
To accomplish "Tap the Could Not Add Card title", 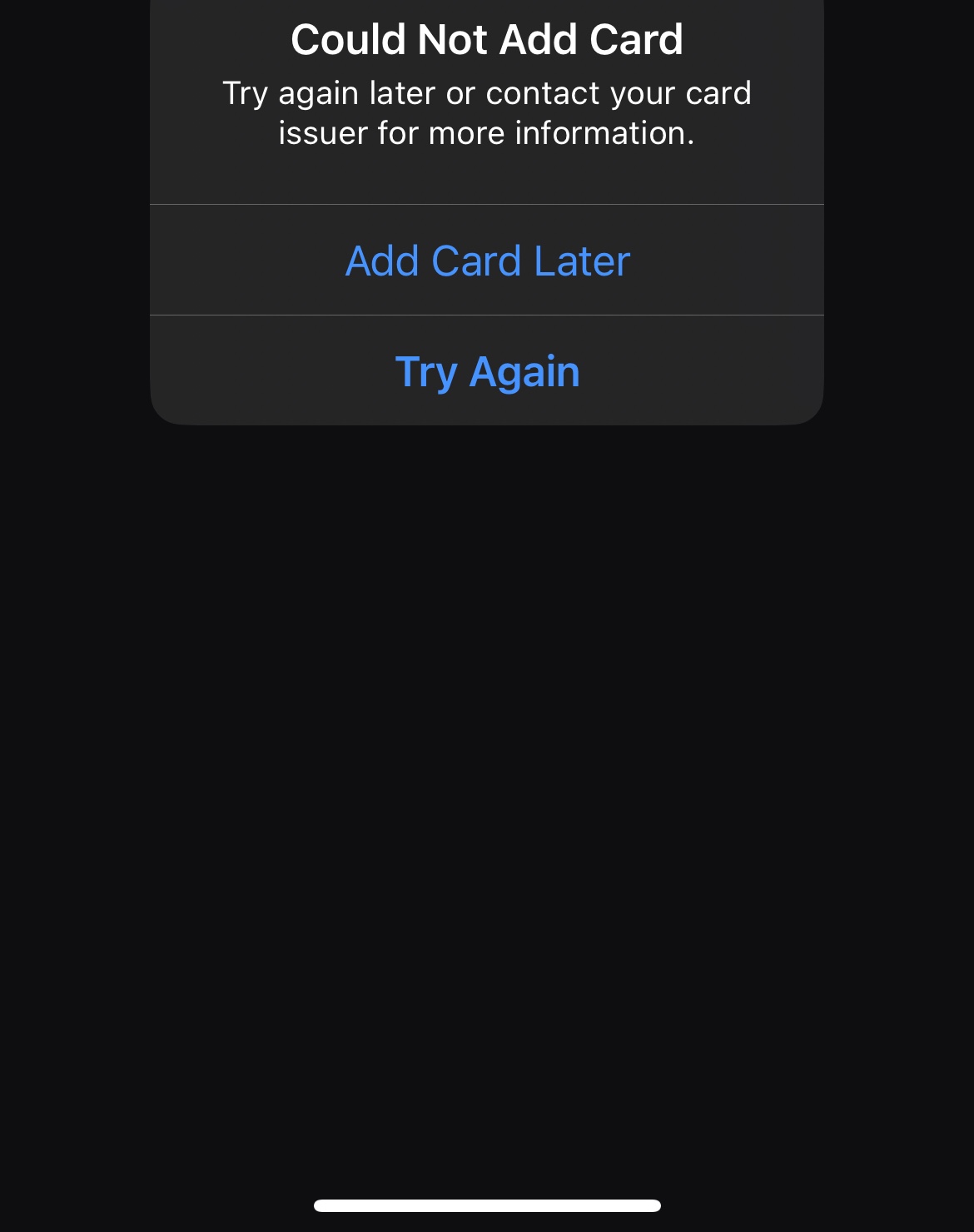I will (487, 39).
